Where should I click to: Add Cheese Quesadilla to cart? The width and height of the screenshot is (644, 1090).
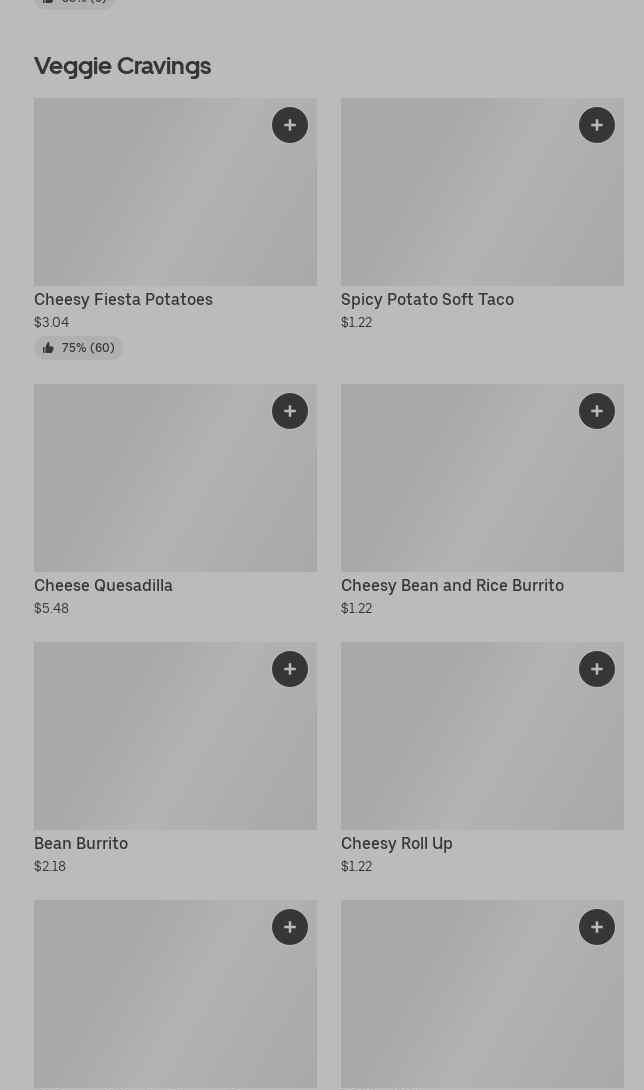coord(290,411)
